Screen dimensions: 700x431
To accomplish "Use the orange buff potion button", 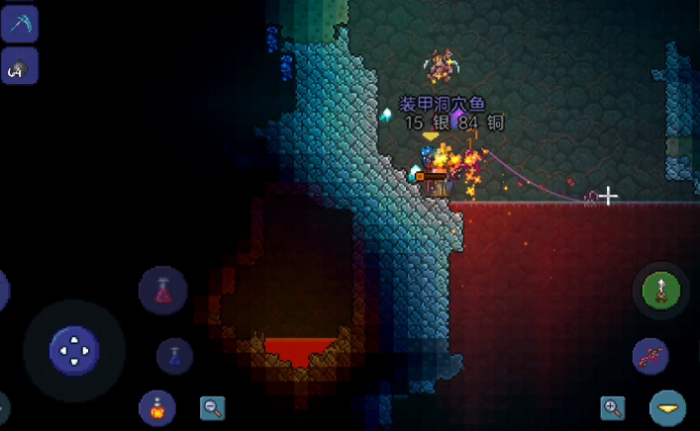I will 157,407.
